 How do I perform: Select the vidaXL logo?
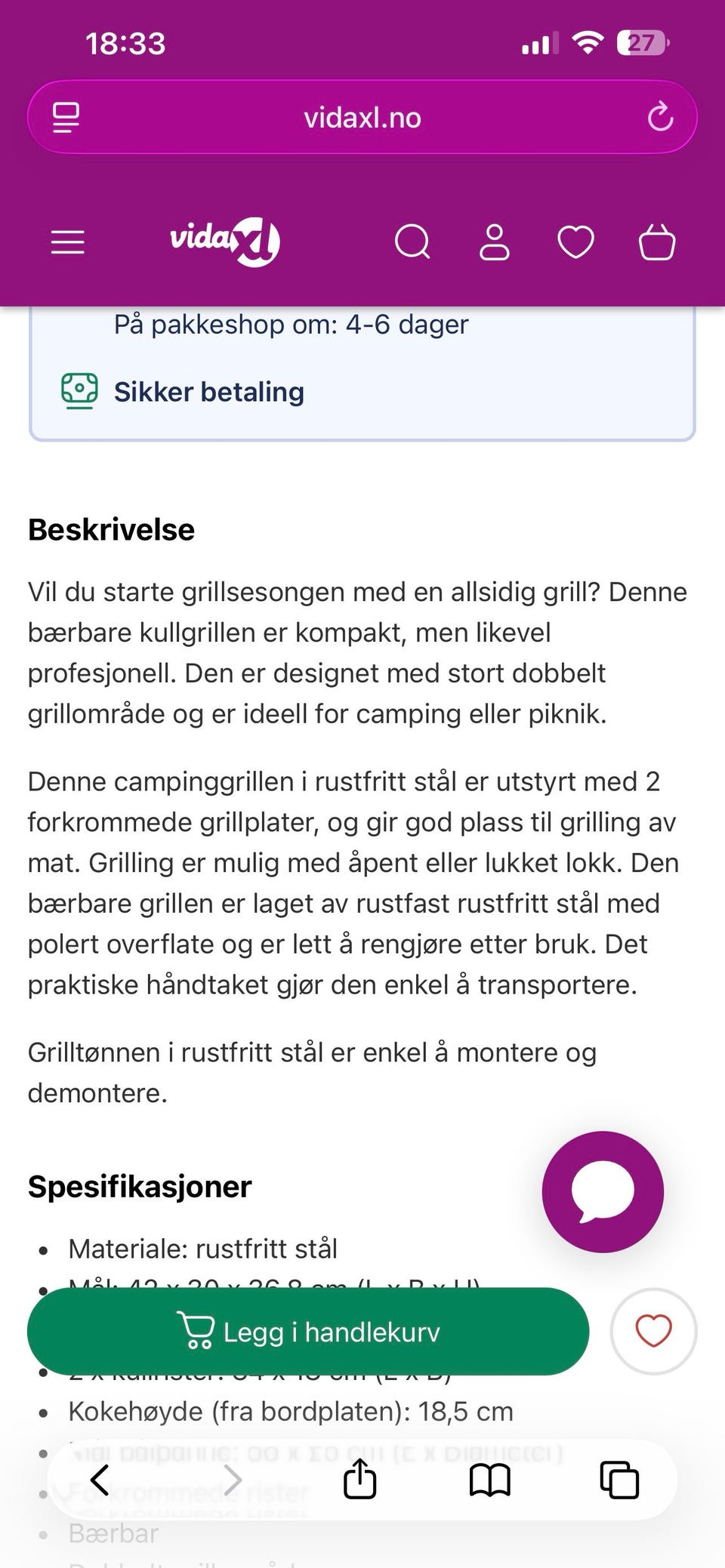point(224,241)
